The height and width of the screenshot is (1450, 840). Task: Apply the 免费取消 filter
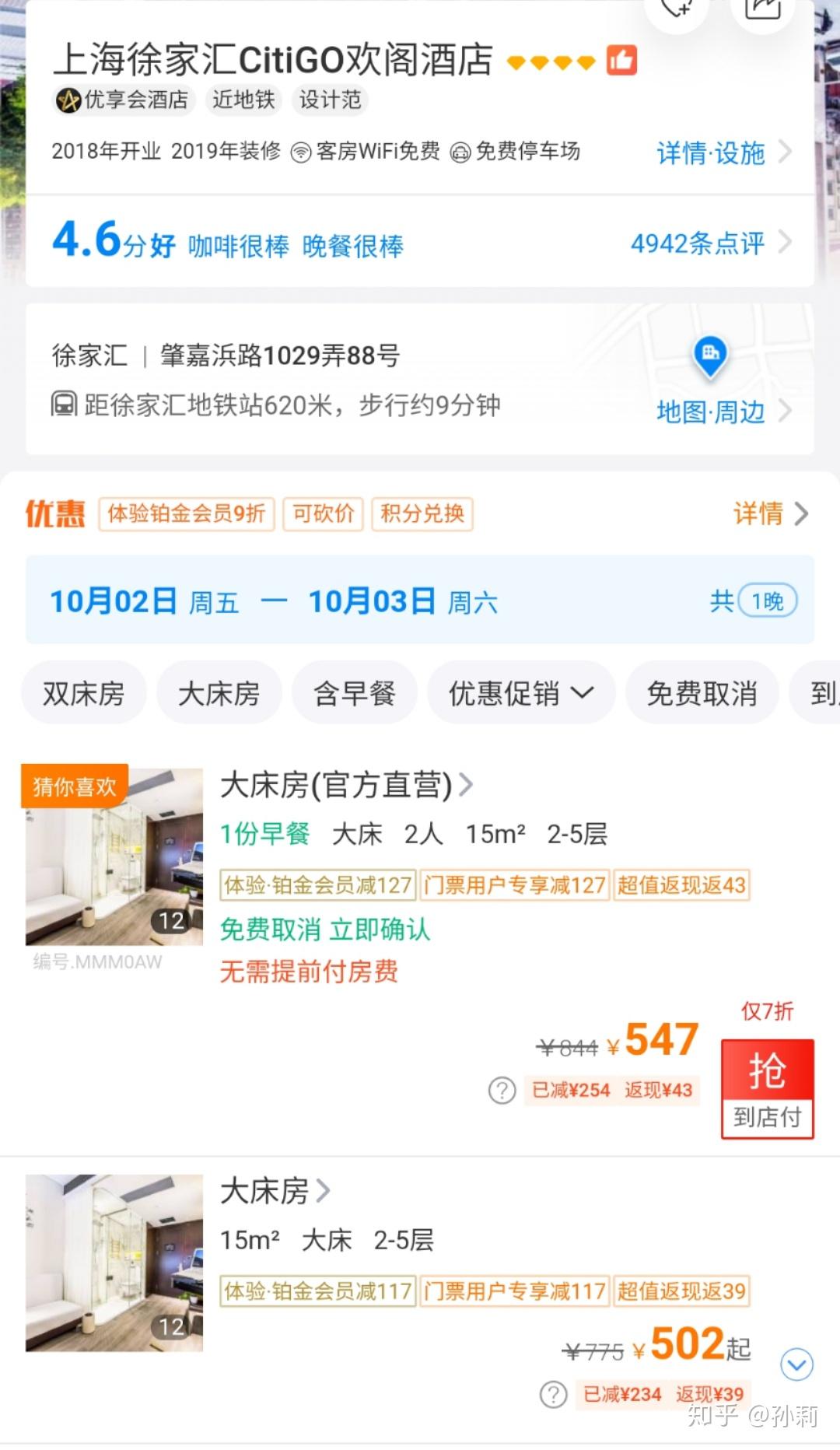702,693
